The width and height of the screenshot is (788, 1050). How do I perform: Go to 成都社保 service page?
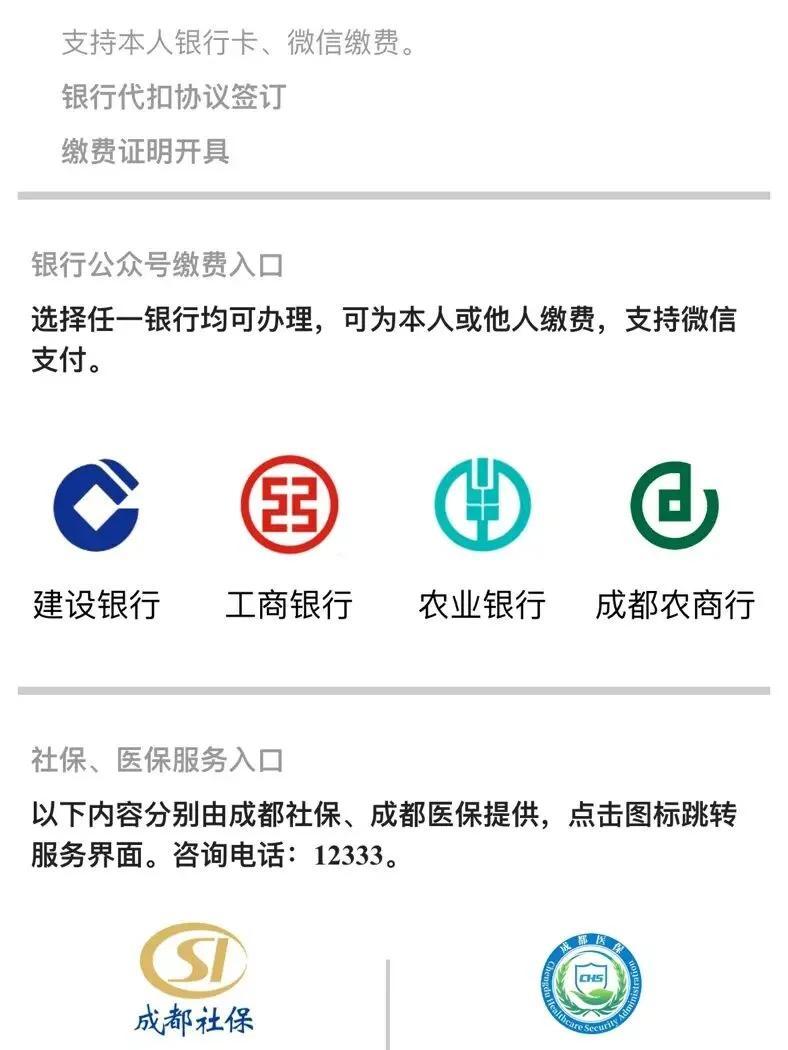click(x=194, y=980)
